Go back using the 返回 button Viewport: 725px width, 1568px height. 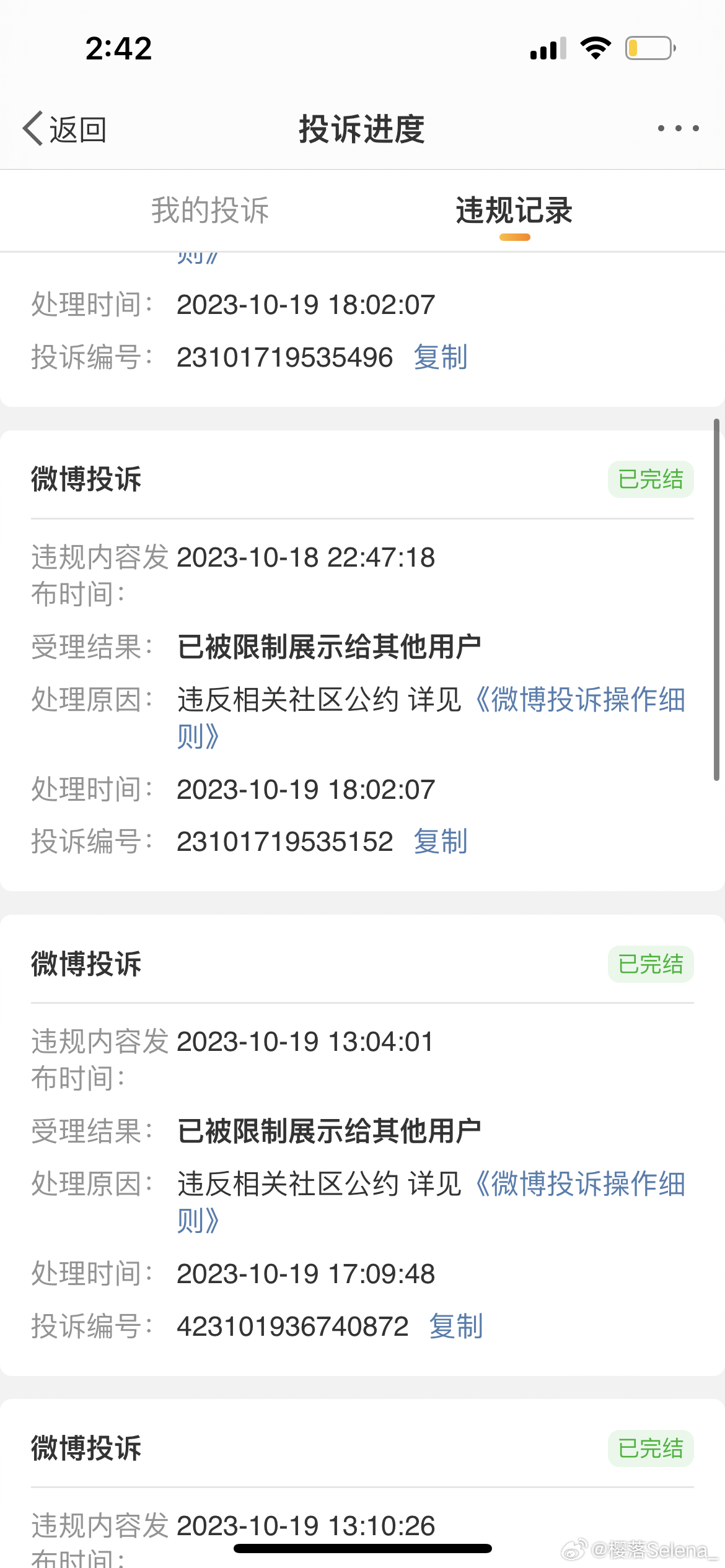click(x=64, y=129)
